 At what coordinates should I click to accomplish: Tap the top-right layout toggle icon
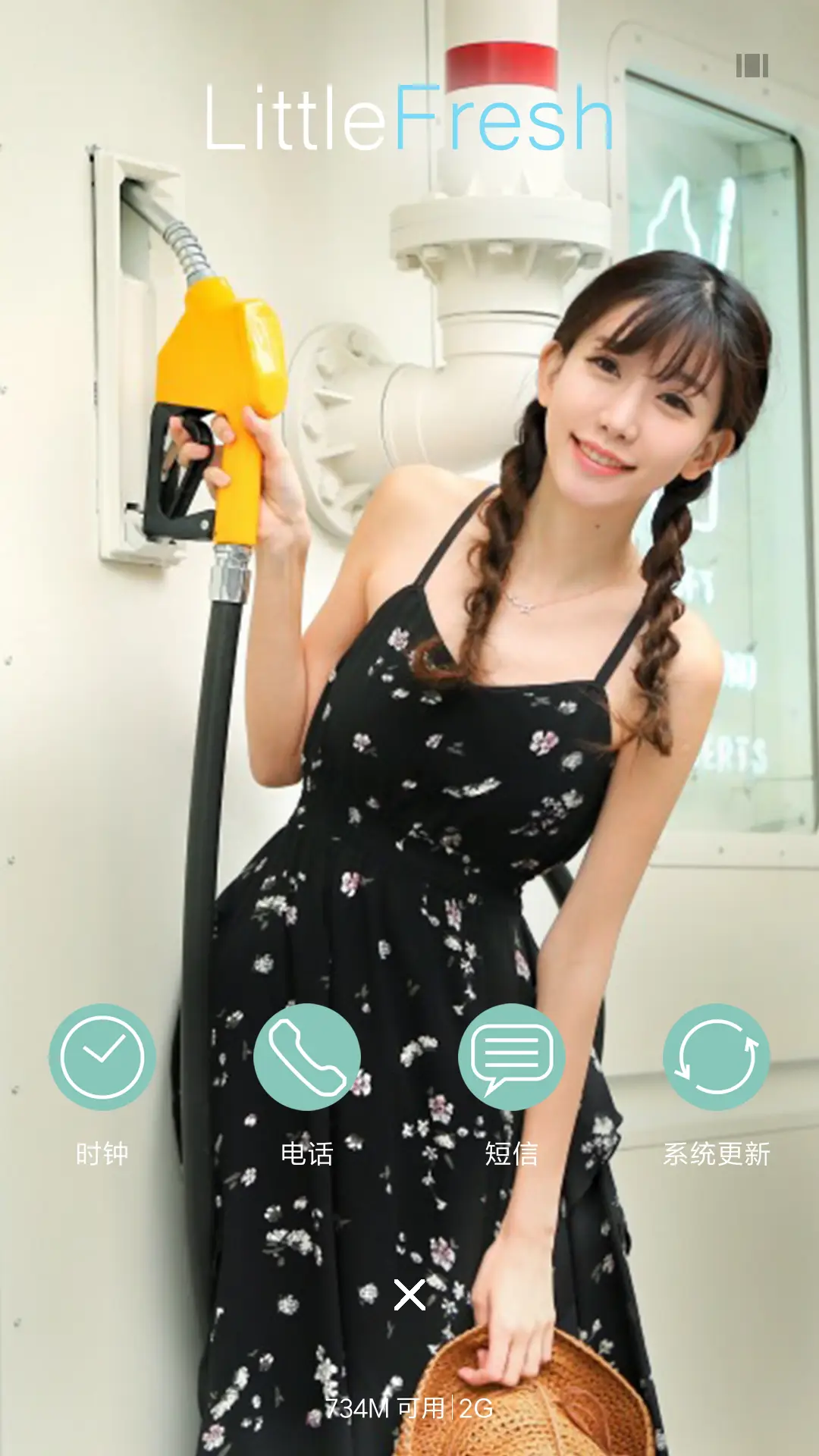pos(752,66)
